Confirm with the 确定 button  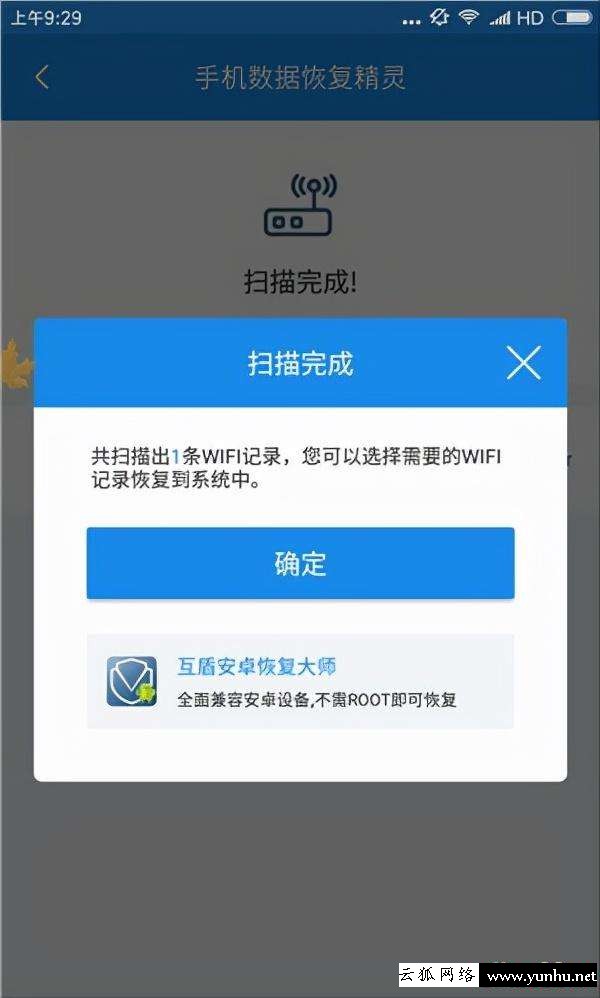pos(300,564)
